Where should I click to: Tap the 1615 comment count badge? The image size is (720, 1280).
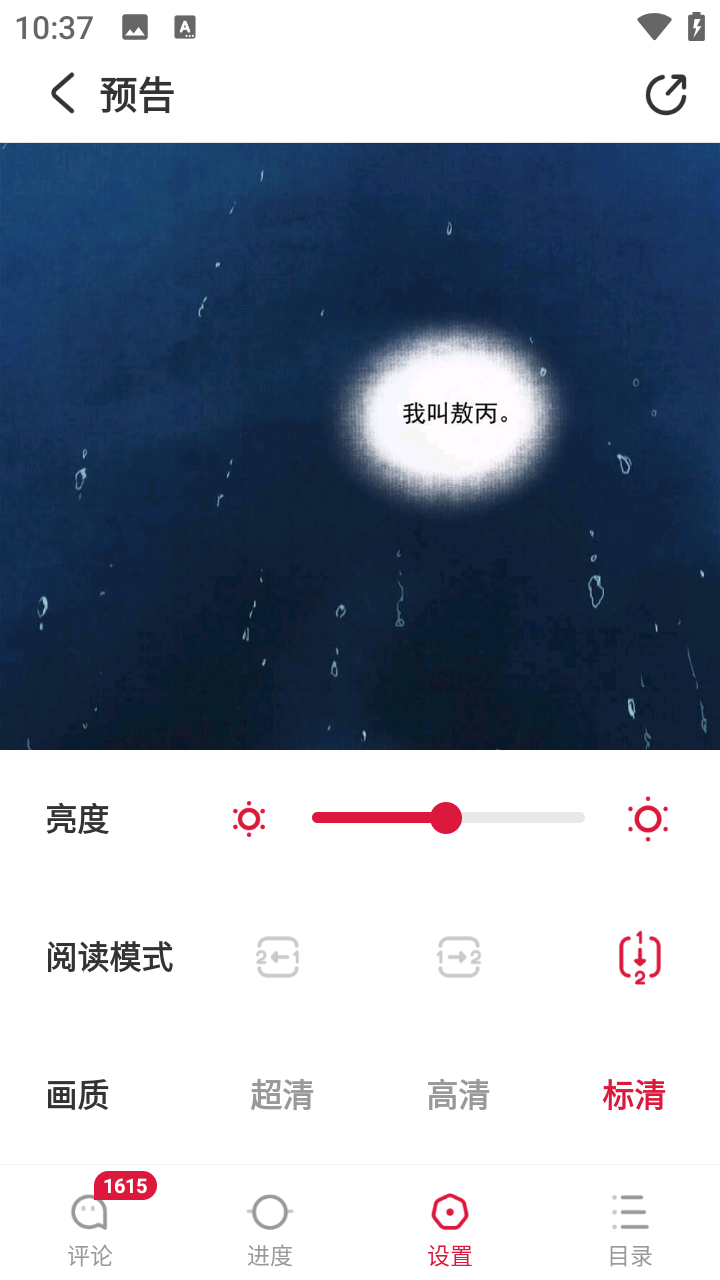125,1186
